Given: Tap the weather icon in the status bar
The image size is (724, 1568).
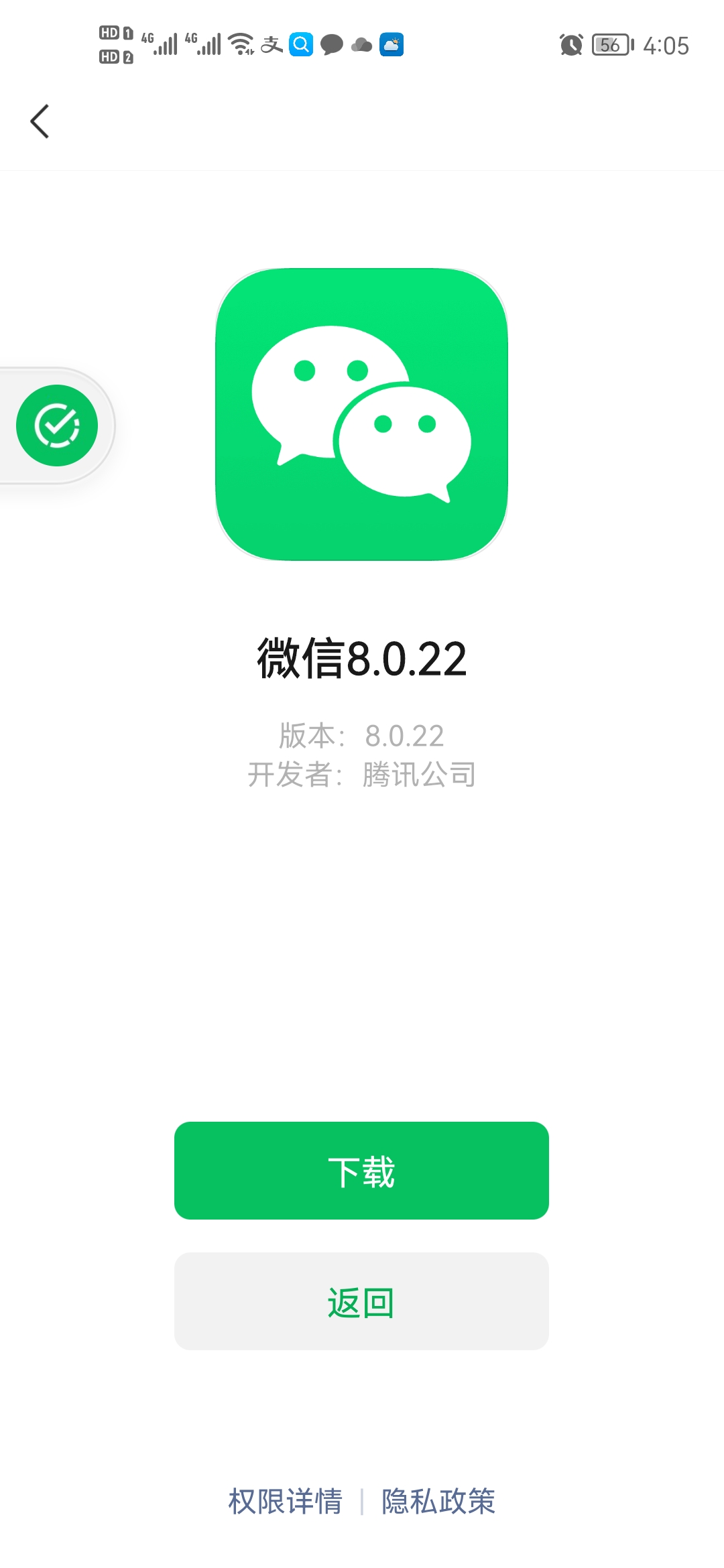Looking at the screenshot, I should (392, 44).
